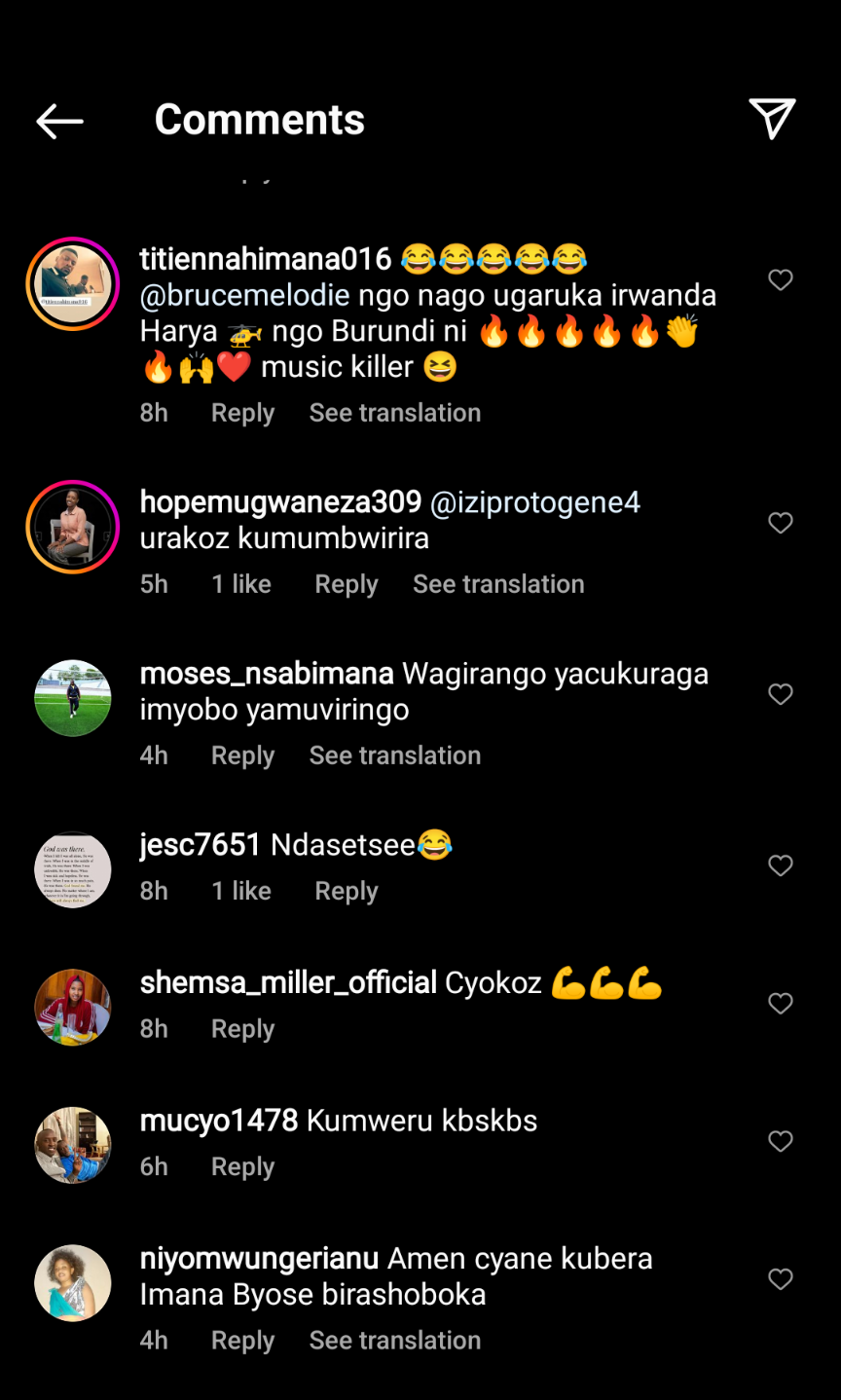The height and width of the screenshot is (1400, 841).
Task: Open the @brucemelodie mention
Action: (244, 295)
